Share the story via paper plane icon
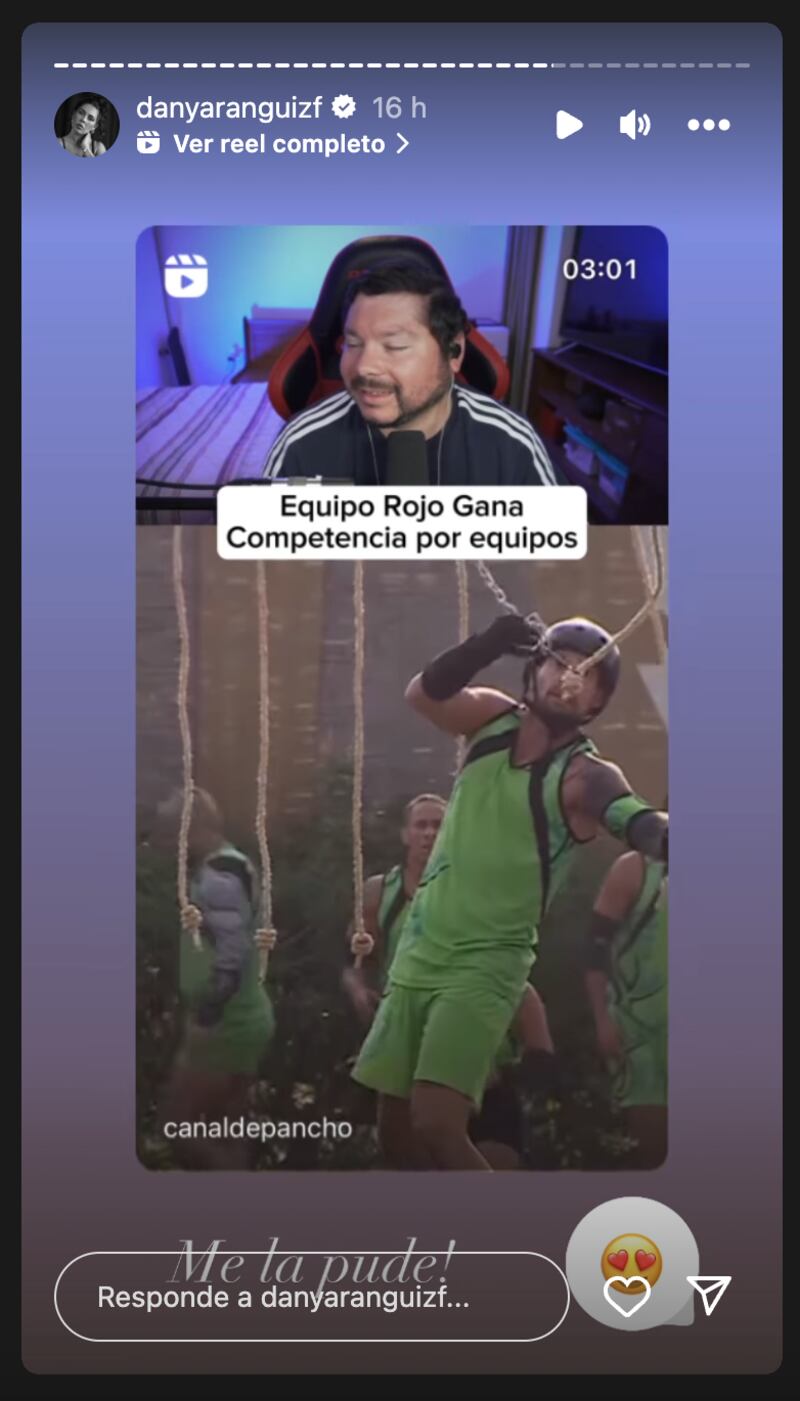 coord(711,1295)
